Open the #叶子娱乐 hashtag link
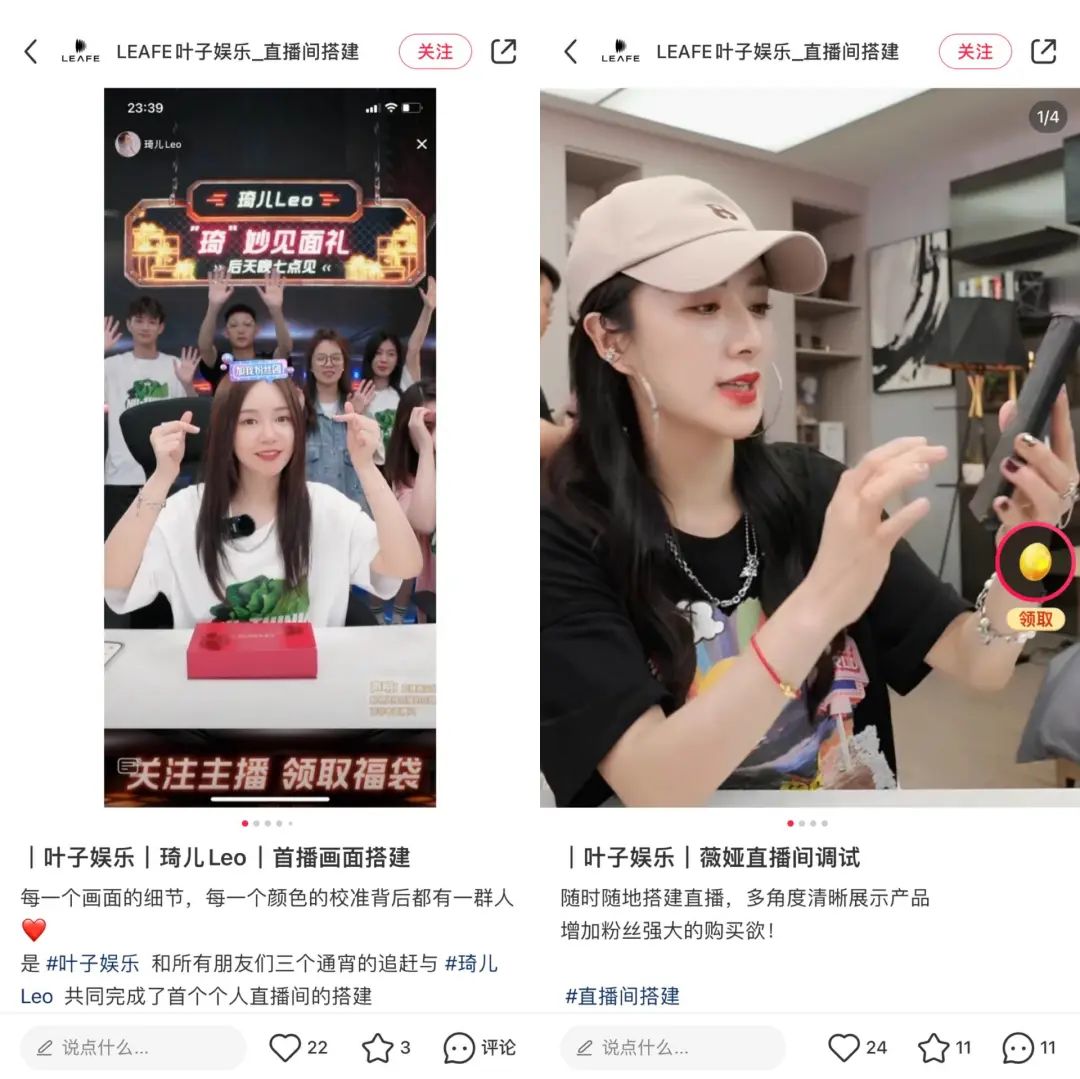The width and height of the screenshot is (1080, 1079). [x=93, y=964]
